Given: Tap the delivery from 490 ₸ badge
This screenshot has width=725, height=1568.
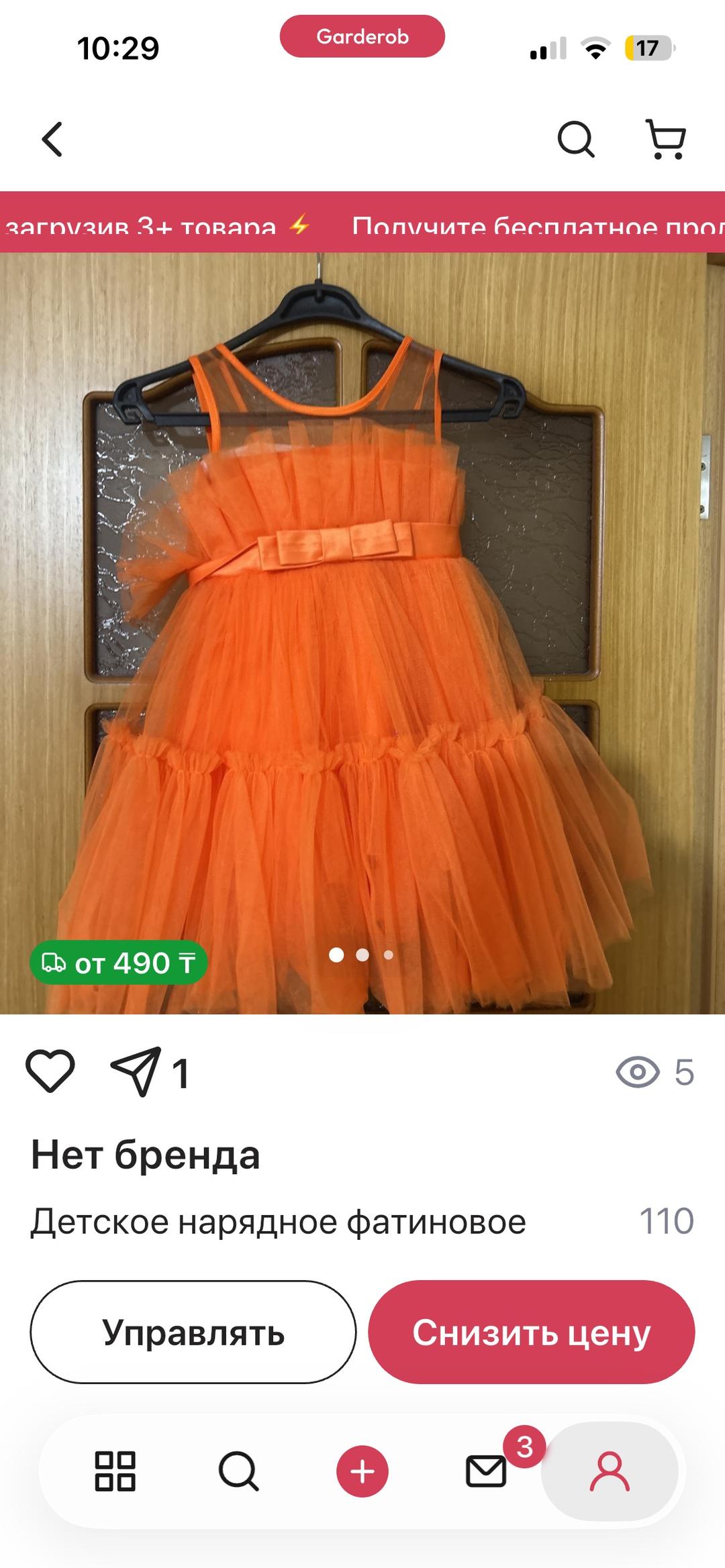Looking at the screenshot, I should [x=119, y=963].
